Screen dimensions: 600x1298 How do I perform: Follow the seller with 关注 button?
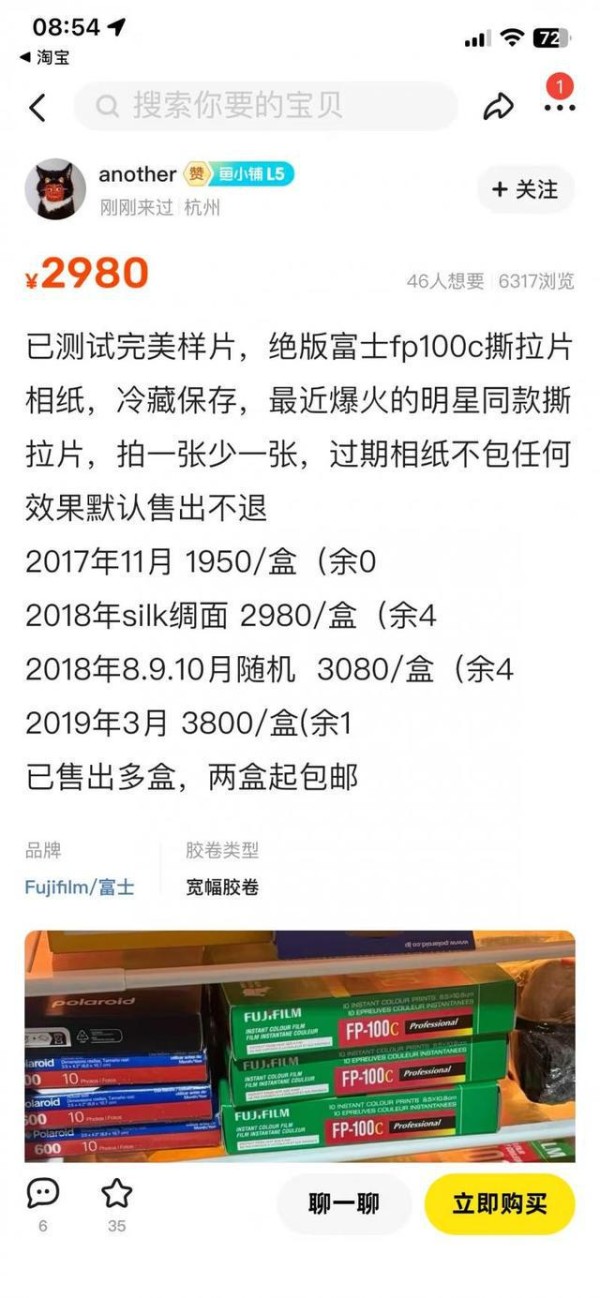click(526, 189)
